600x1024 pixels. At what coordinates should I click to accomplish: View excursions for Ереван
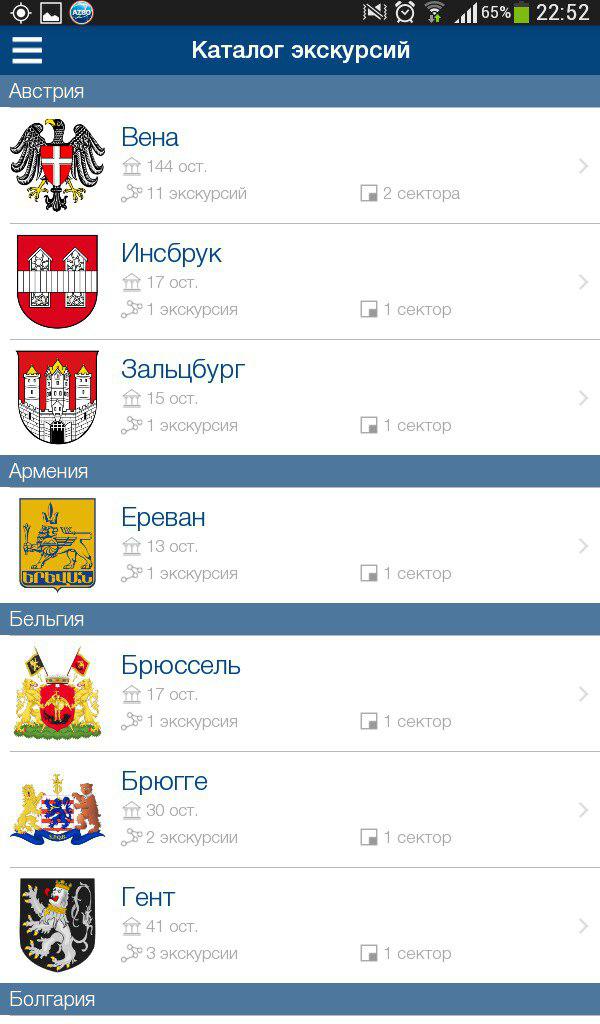(300, 545)
